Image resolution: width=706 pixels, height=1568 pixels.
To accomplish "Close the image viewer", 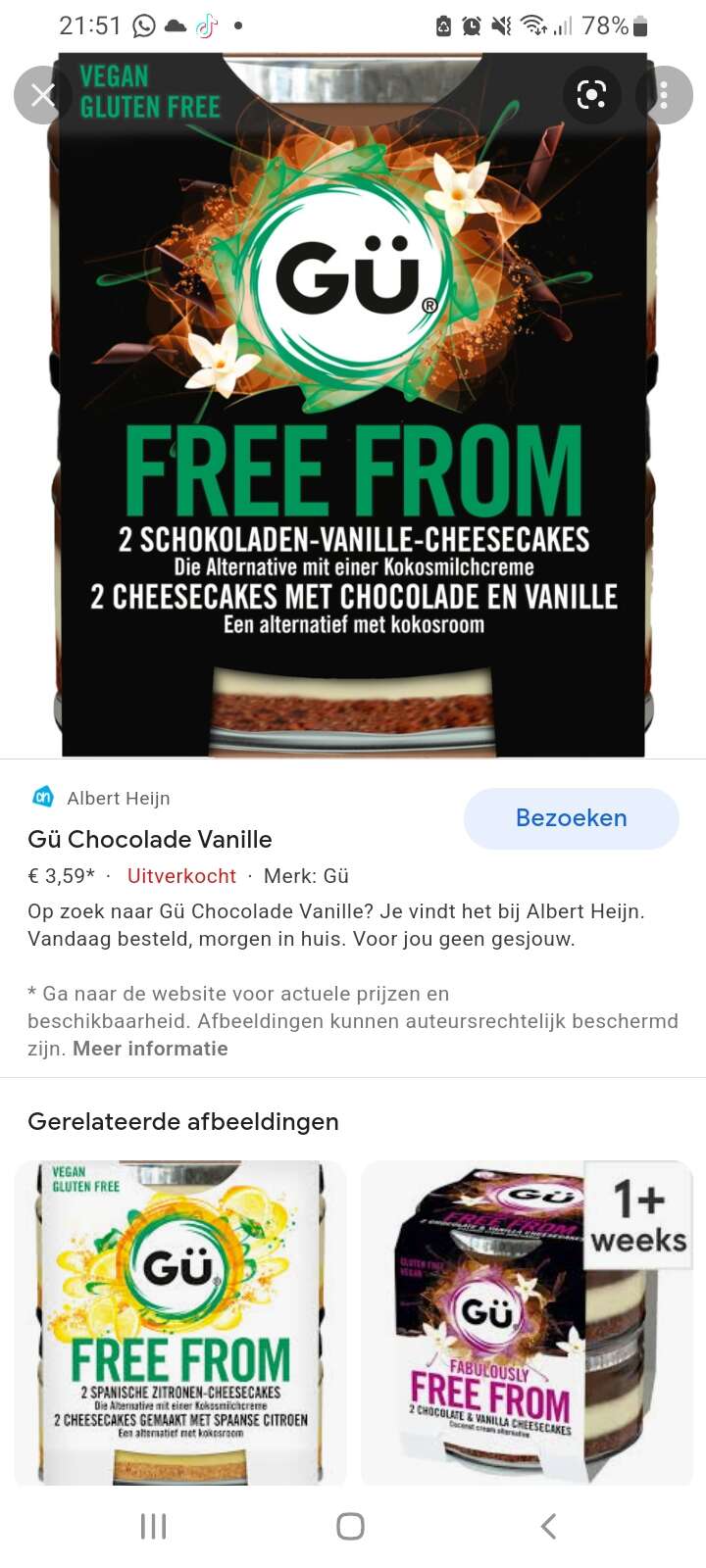I will [x=42, y=95].
